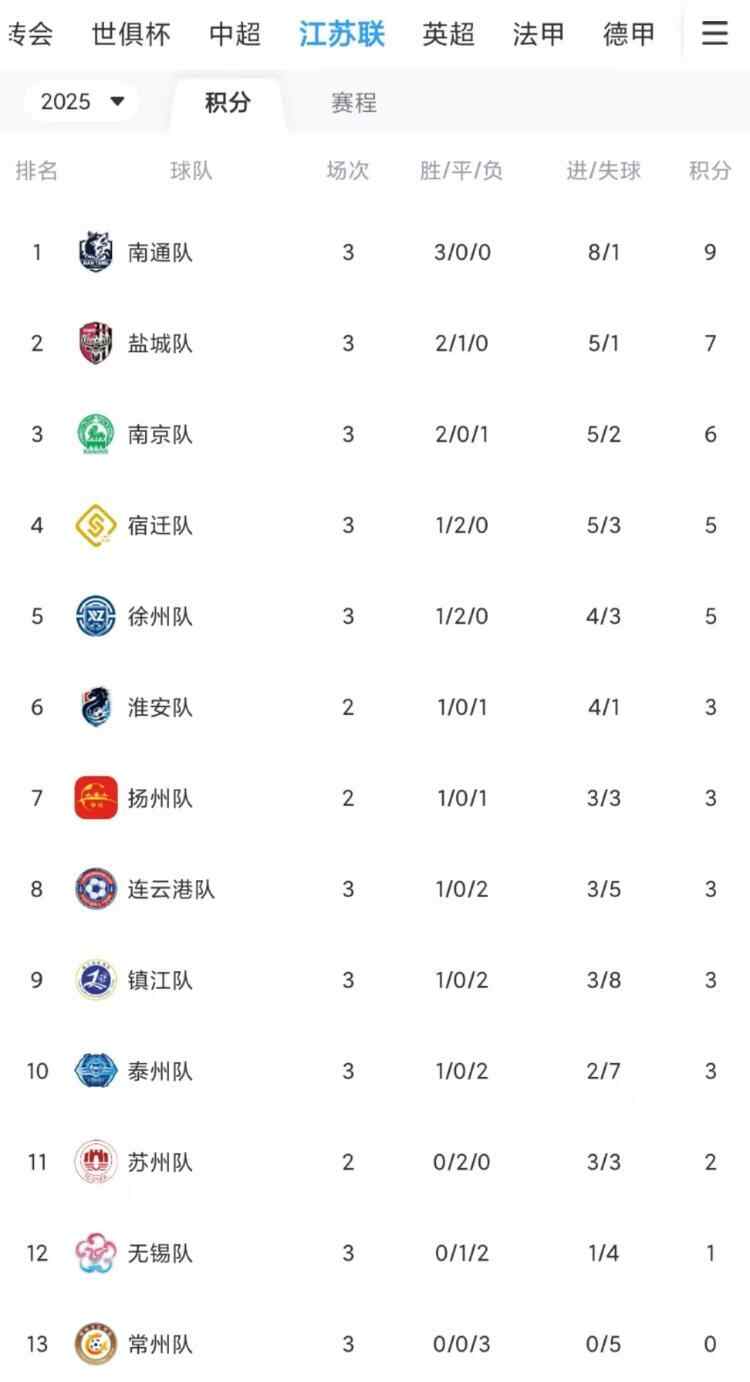The image size is (750, 1382).
Task: Open the 徐州队 team row
Action: pos(160,616)
